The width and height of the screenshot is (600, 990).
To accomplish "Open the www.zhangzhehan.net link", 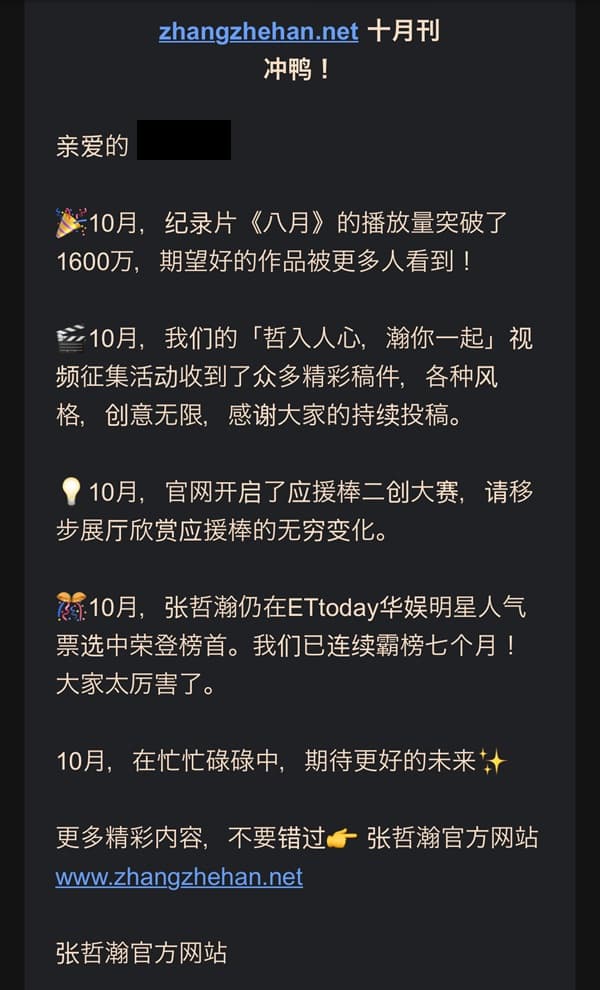I will point(179,877).
